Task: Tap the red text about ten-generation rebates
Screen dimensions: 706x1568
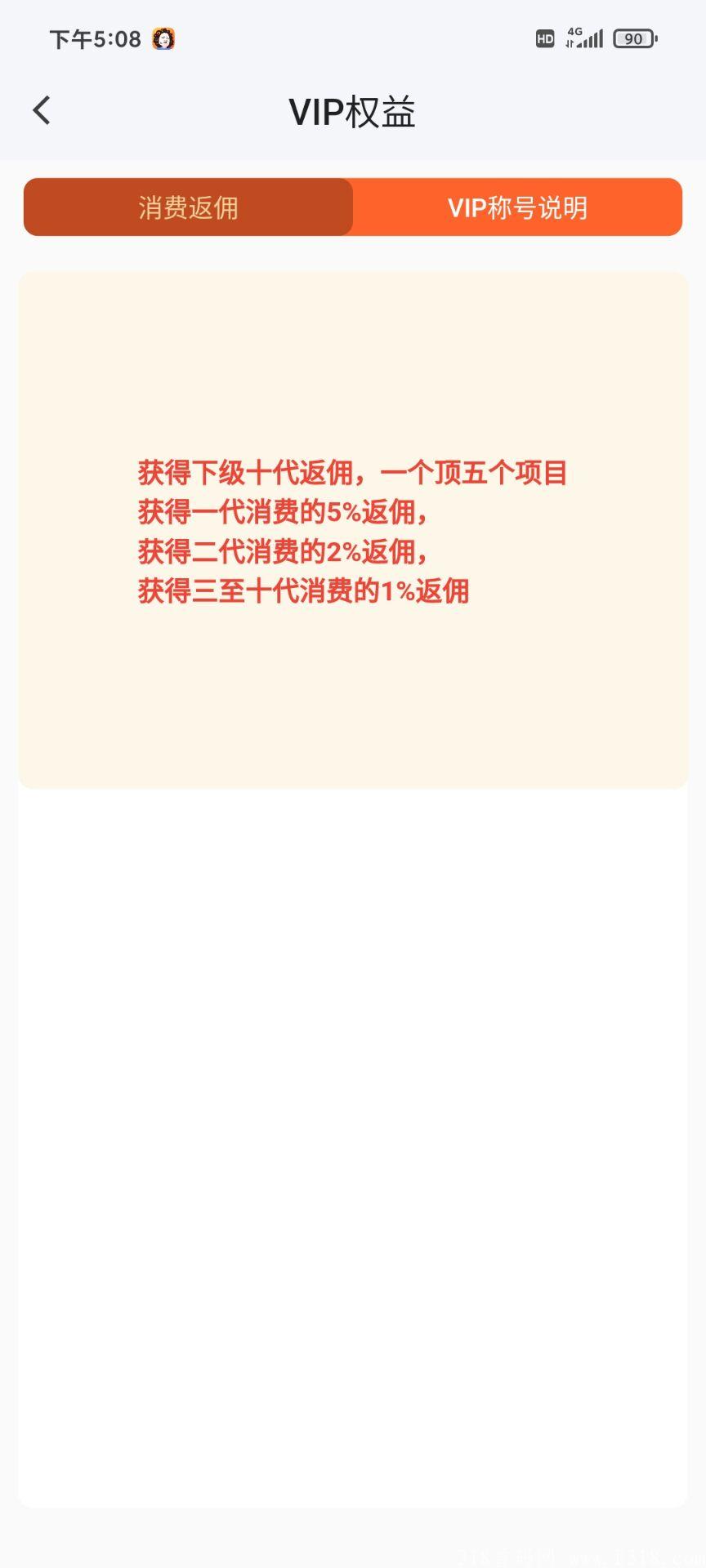Action: click(353, 474)
